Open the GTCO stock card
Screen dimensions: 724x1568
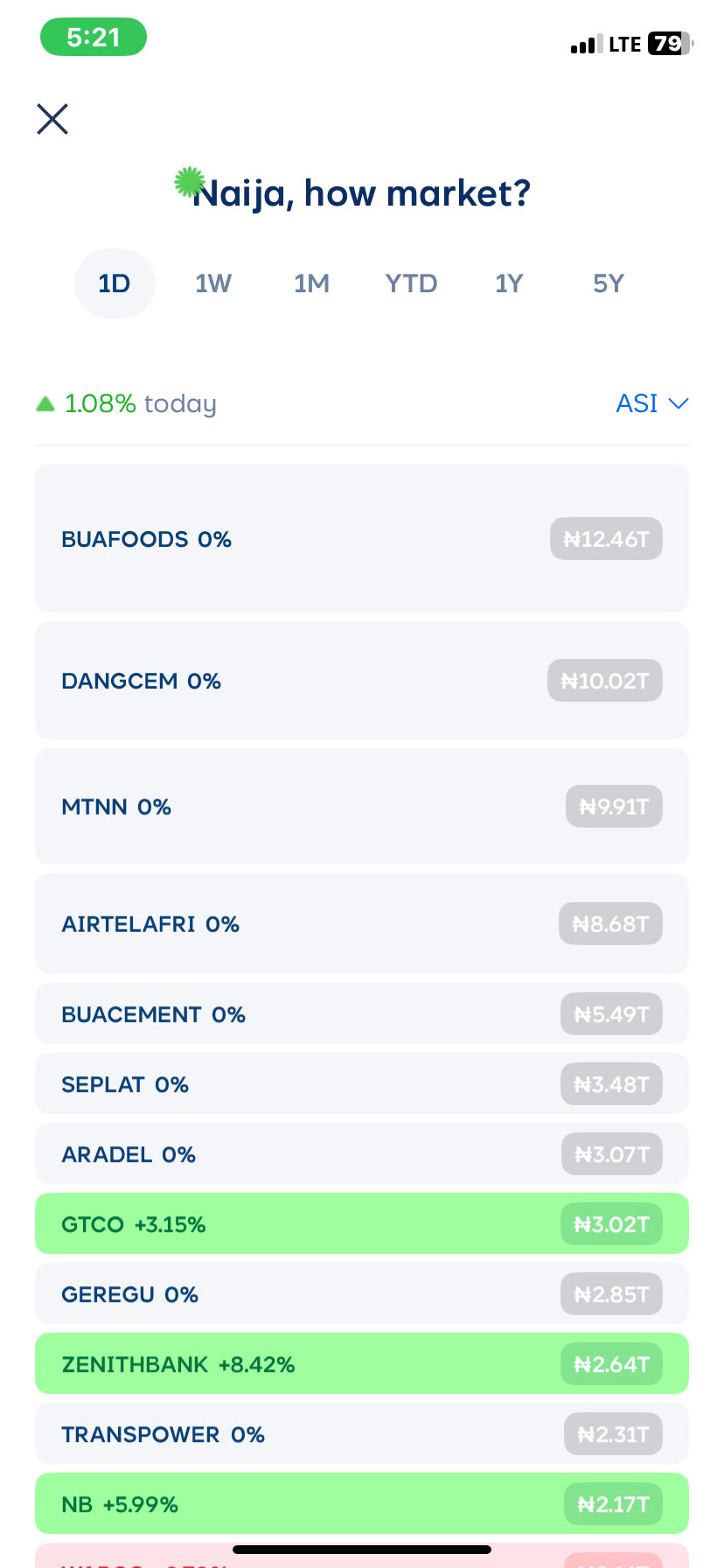(361, 1224)
